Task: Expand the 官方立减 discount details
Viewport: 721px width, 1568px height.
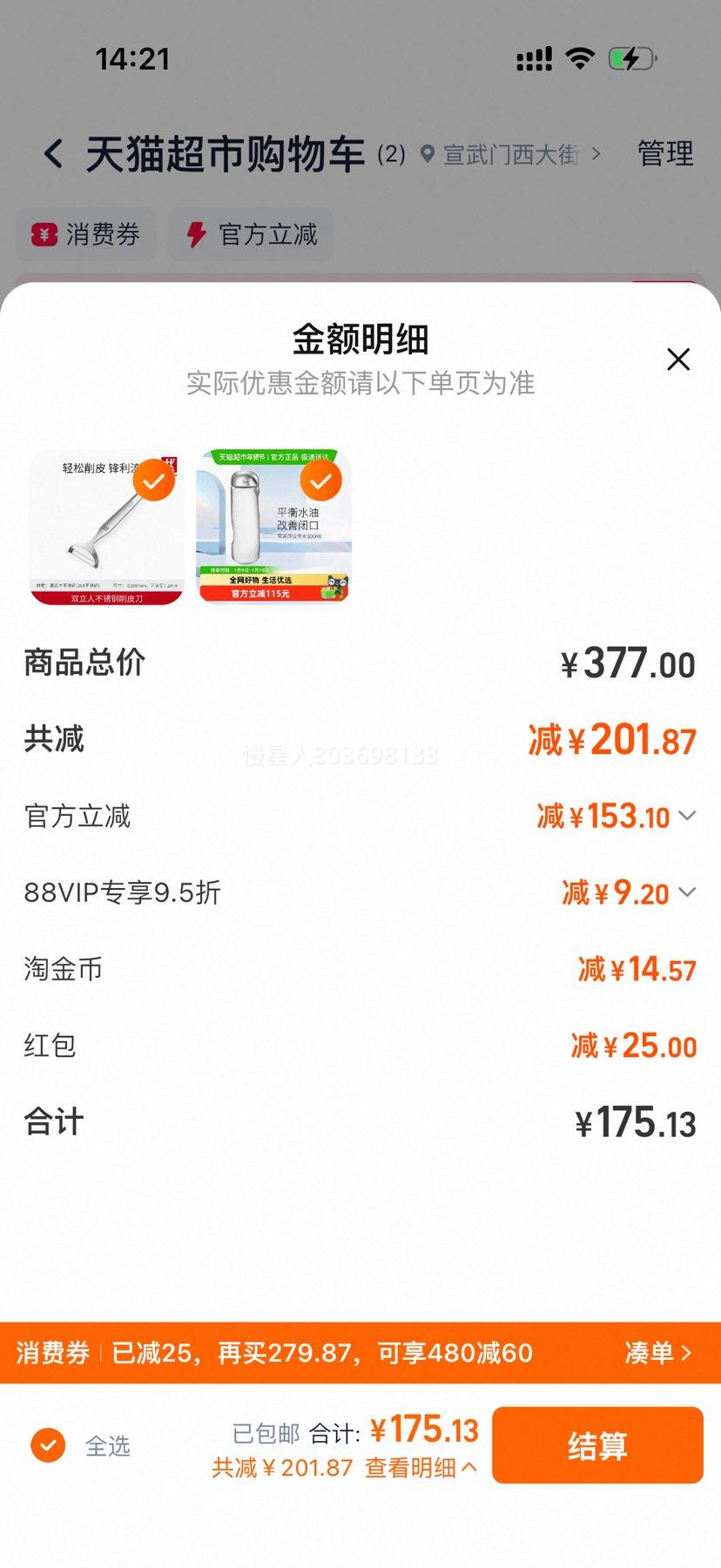Action: (x=687, y=817)
